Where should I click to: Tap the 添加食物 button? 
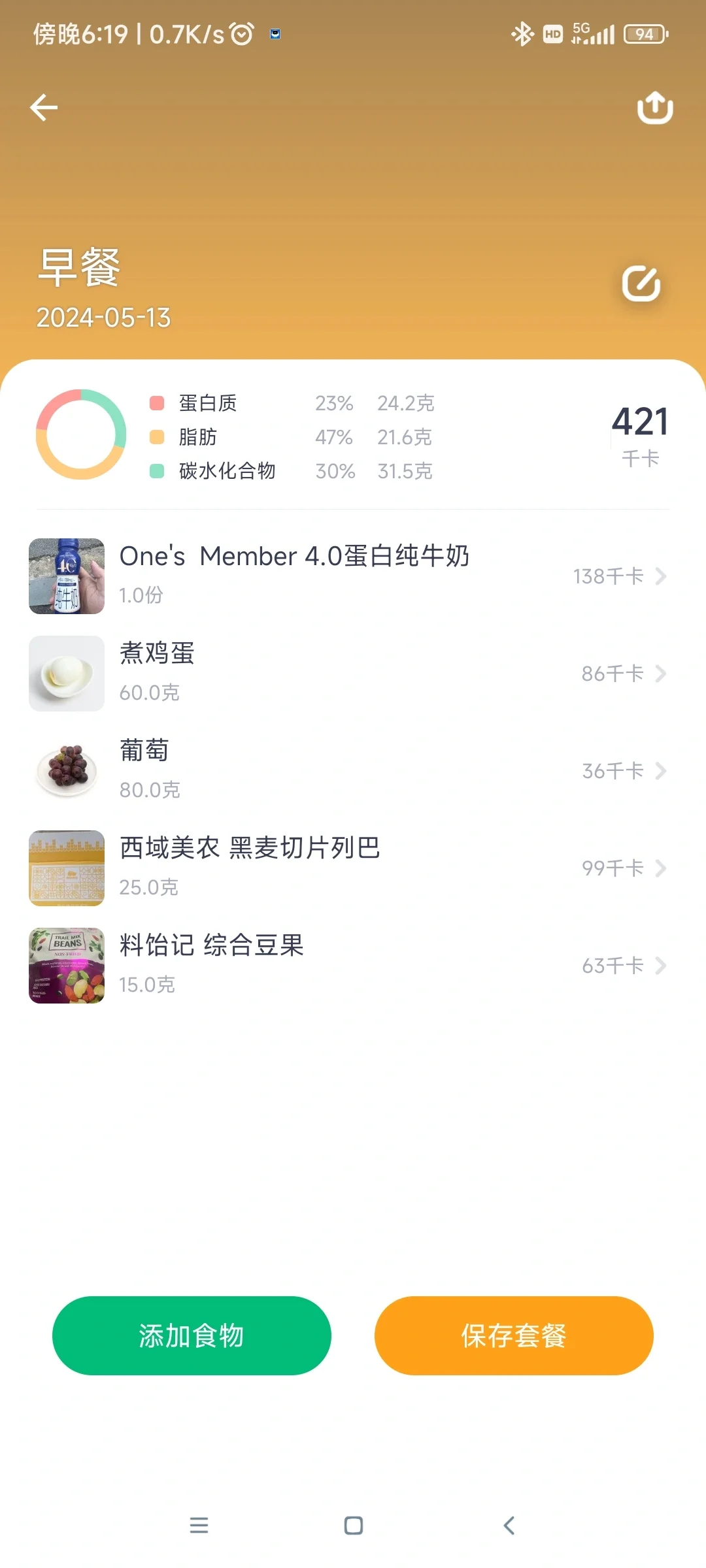click(192, 1335)
